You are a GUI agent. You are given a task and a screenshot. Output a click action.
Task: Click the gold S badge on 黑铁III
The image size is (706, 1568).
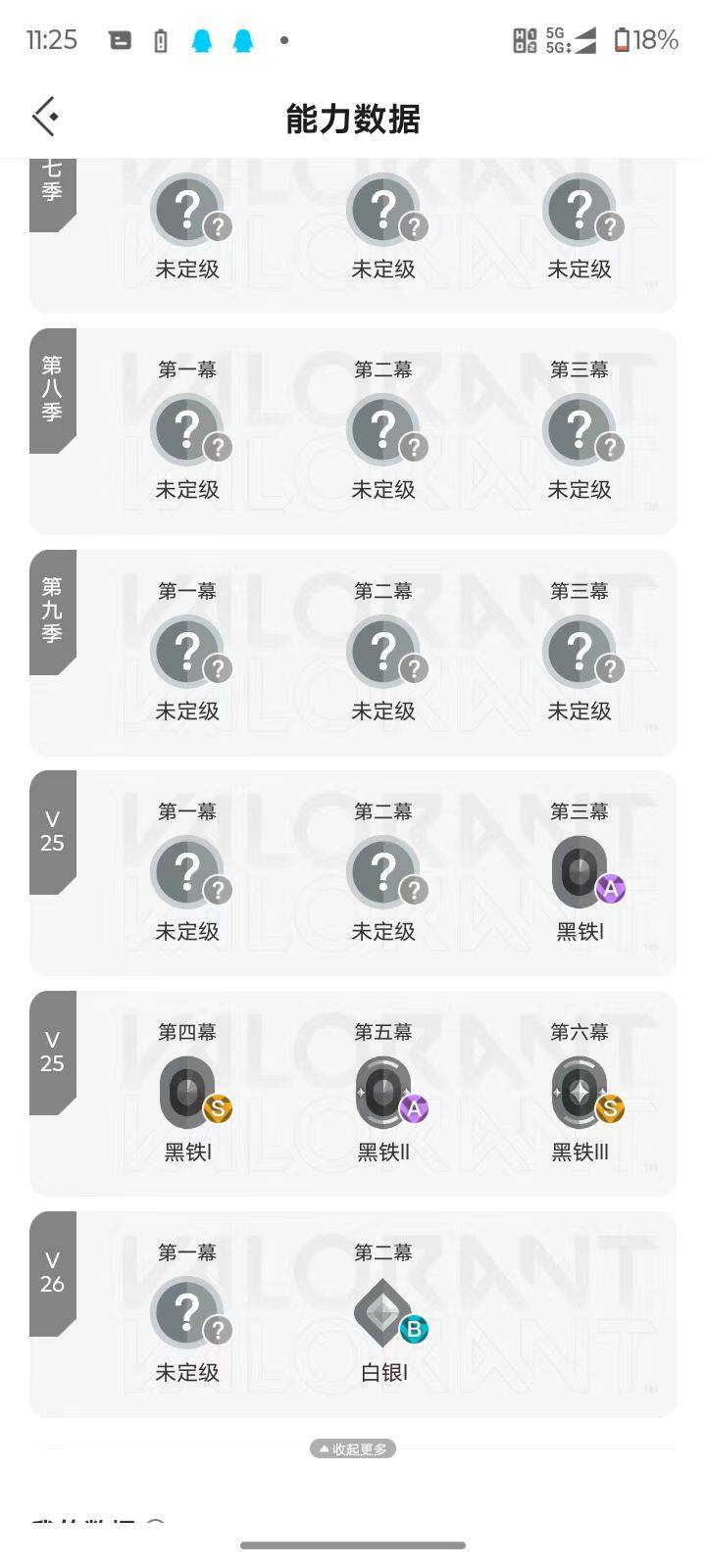(x=608, y=1110)
